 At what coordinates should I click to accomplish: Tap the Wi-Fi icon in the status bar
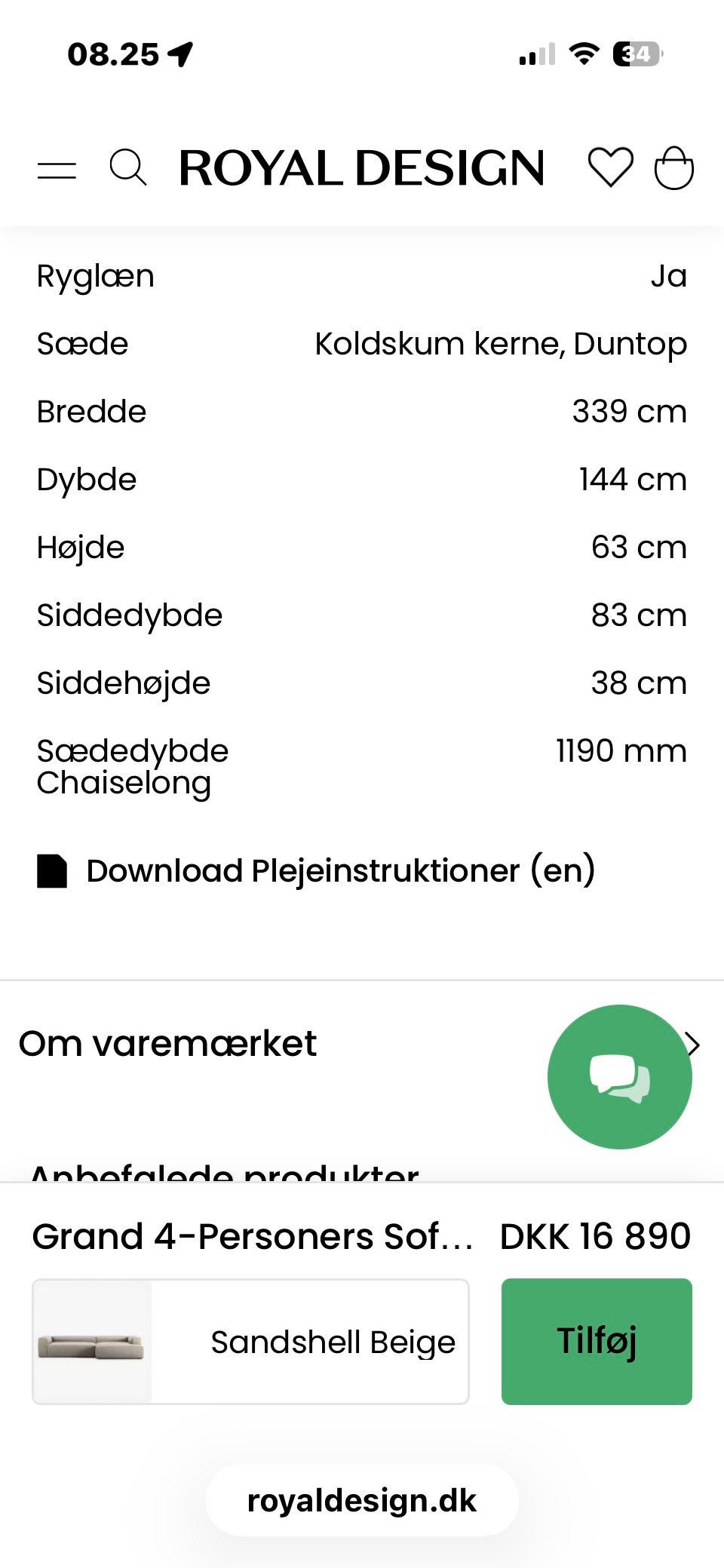[x=583, y=53]
